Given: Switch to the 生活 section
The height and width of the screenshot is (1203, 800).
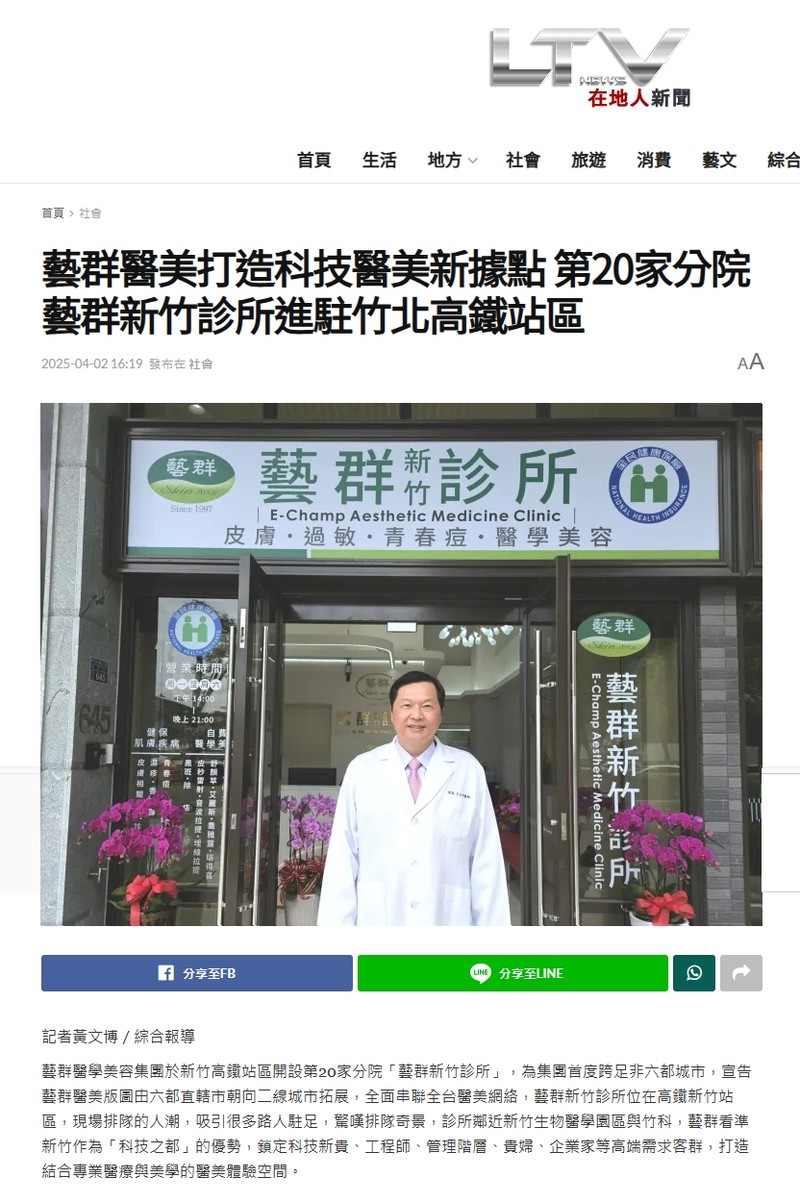Looking at the screenshot, I should click(x=379, y=160).
